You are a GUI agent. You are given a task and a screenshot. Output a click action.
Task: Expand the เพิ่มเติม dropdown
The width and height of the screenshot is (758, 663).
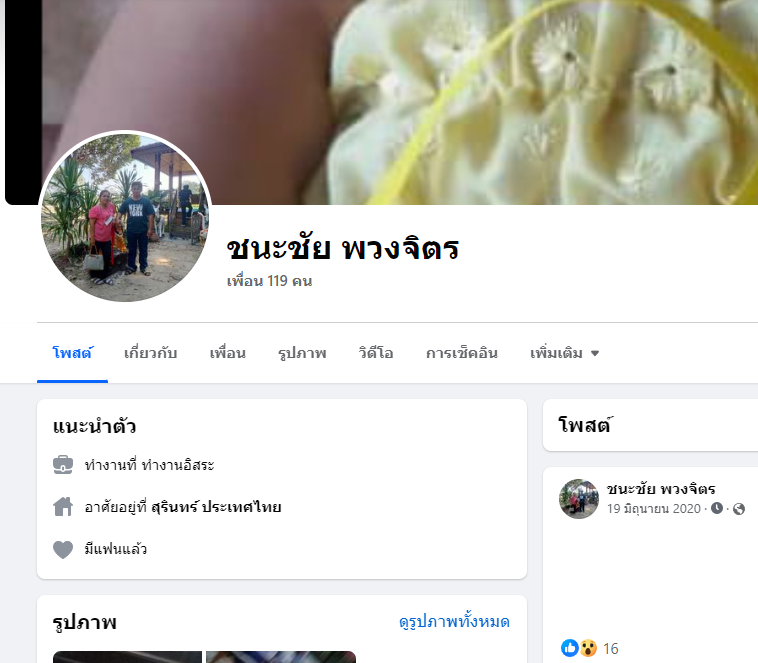click(x=564, y=353)
